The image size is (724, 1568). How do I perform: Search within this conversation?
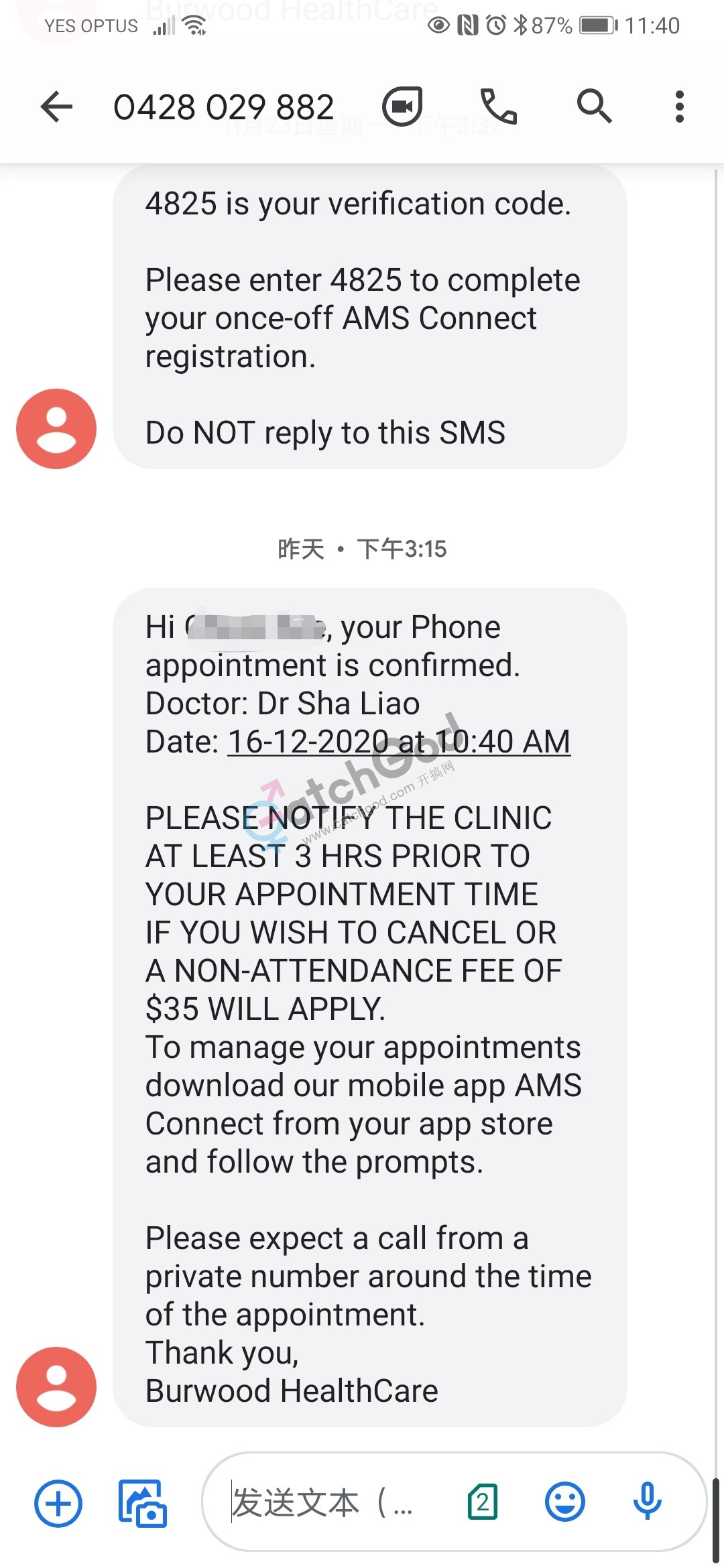click(594, 107)
